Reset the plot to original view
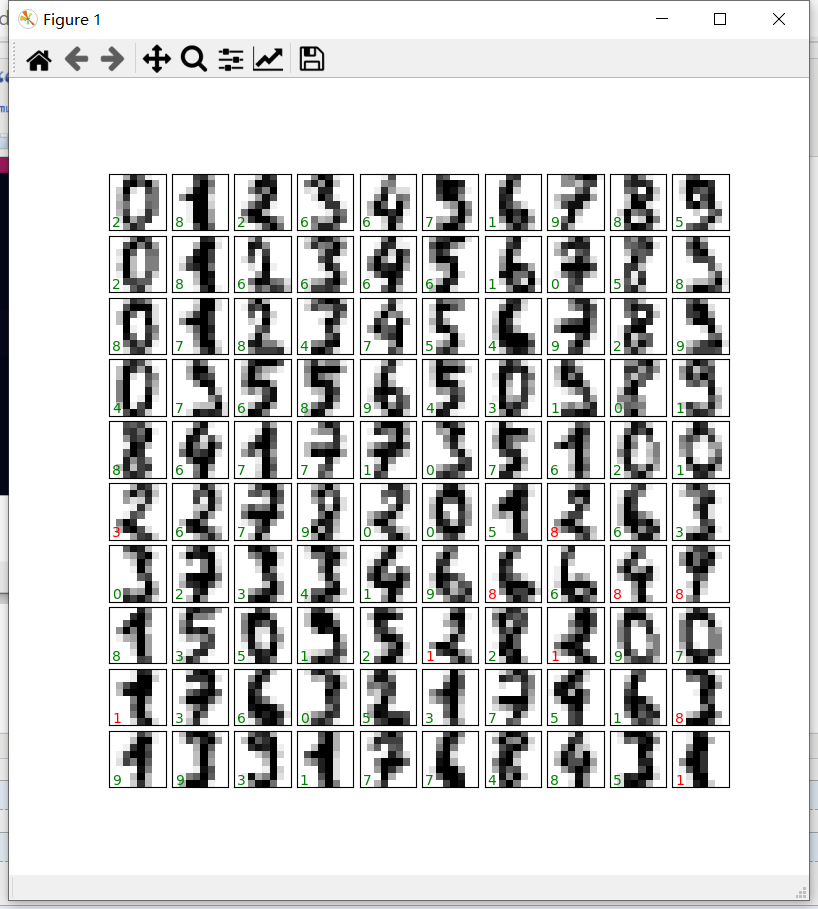818x909 pixels. point(39,60)
